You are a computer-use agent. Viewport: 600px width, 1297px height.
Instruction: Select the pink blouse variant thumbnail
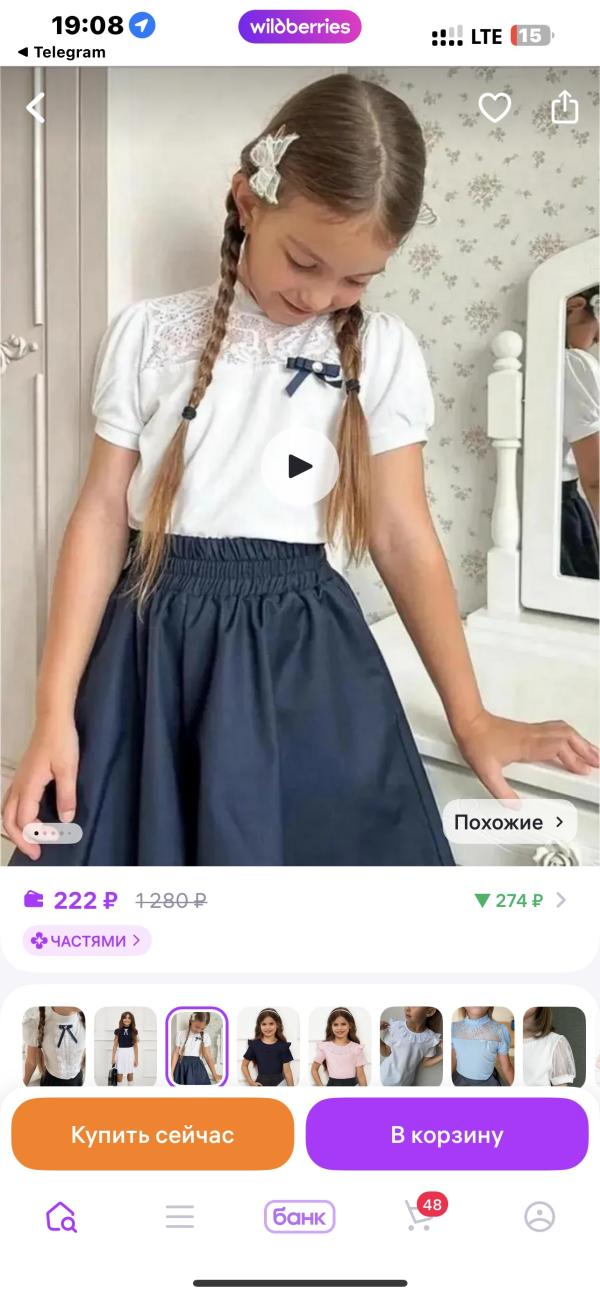tap(340, 1046)
